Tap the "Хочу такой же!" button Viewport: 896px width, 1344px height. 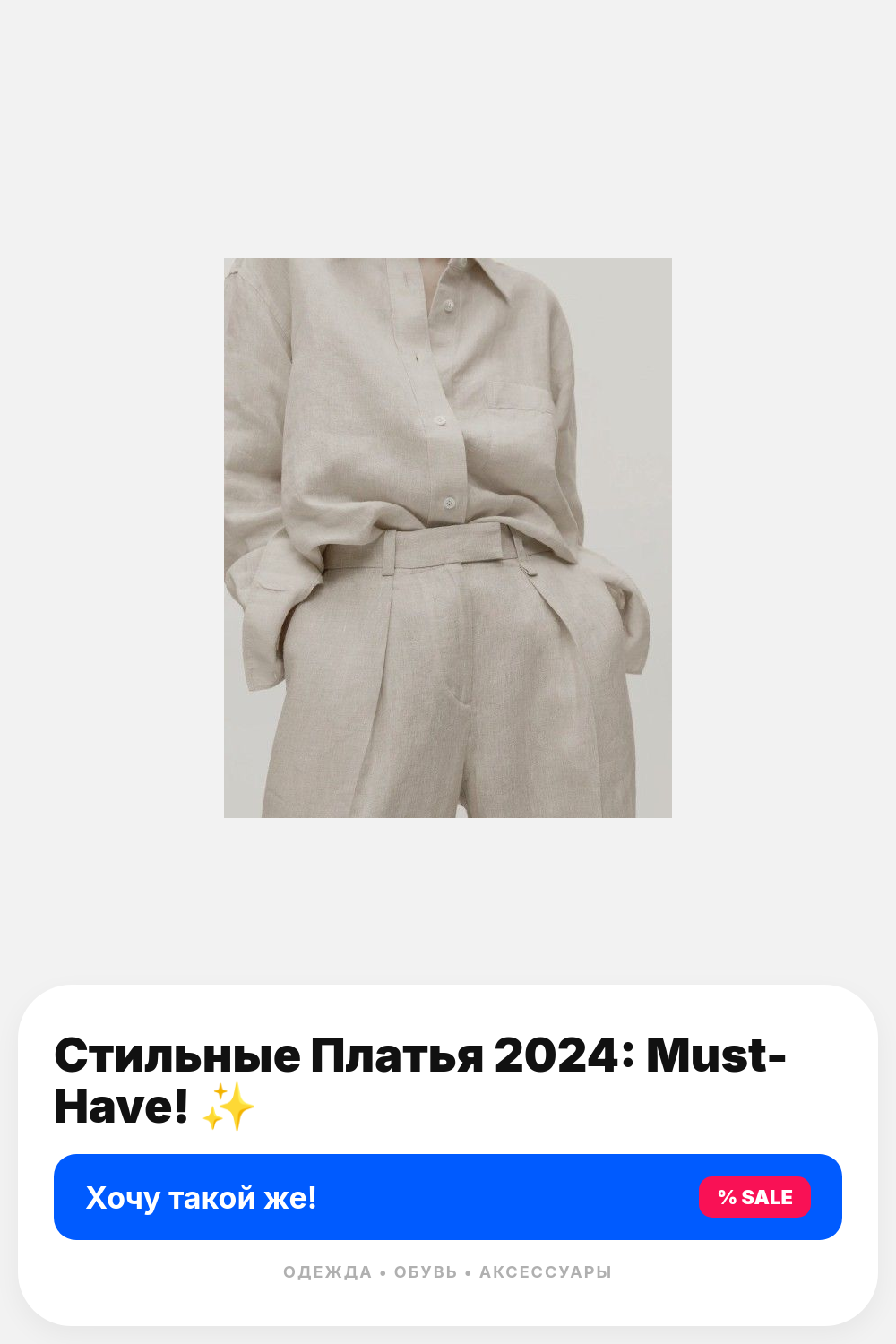448,1197
